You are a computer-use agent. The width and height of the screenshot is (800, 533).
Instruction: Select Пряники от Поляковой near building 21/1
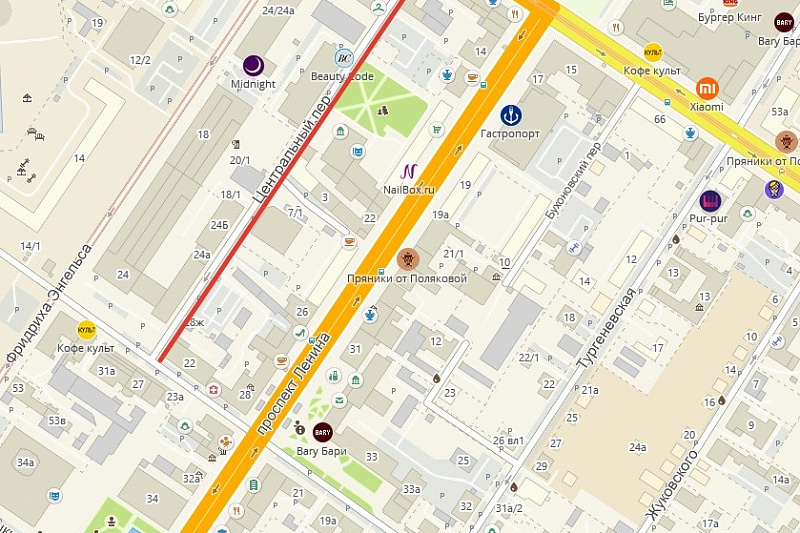point(407,260)
